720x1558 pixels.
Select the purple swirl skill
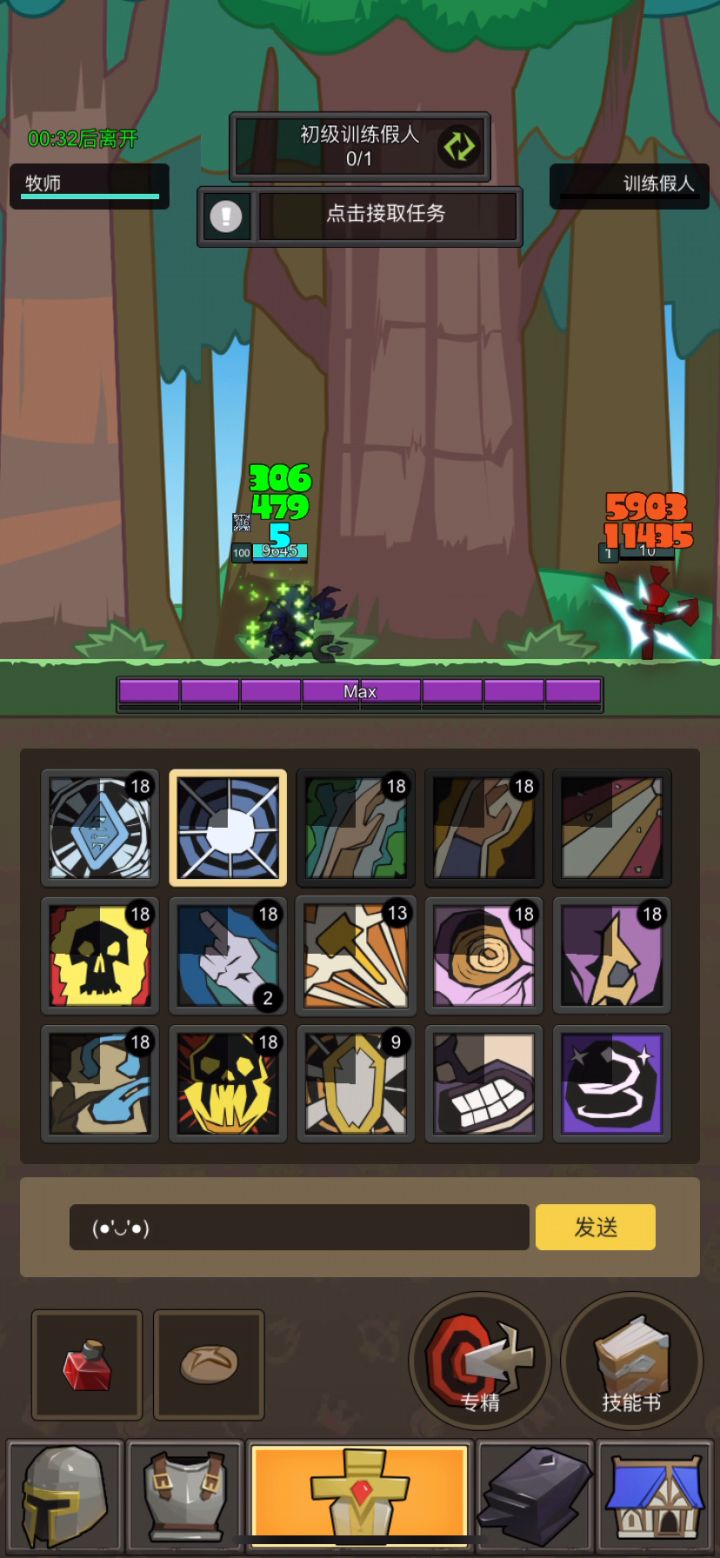612,1084
